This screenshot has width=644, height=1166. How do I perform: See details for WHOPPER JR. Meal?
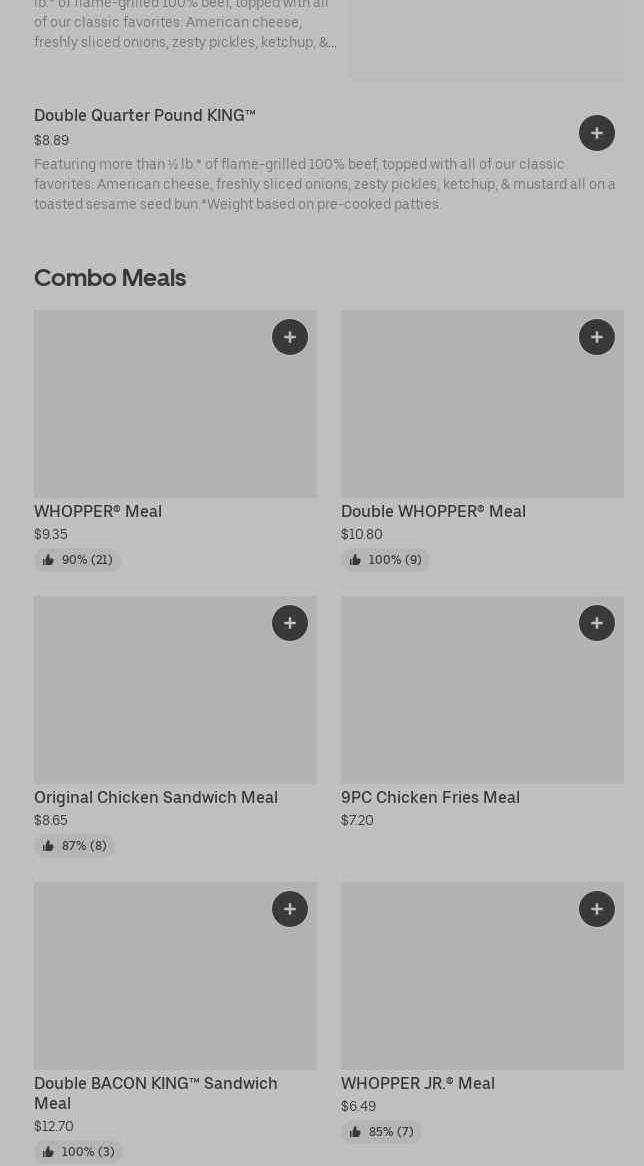[418, 1083]
